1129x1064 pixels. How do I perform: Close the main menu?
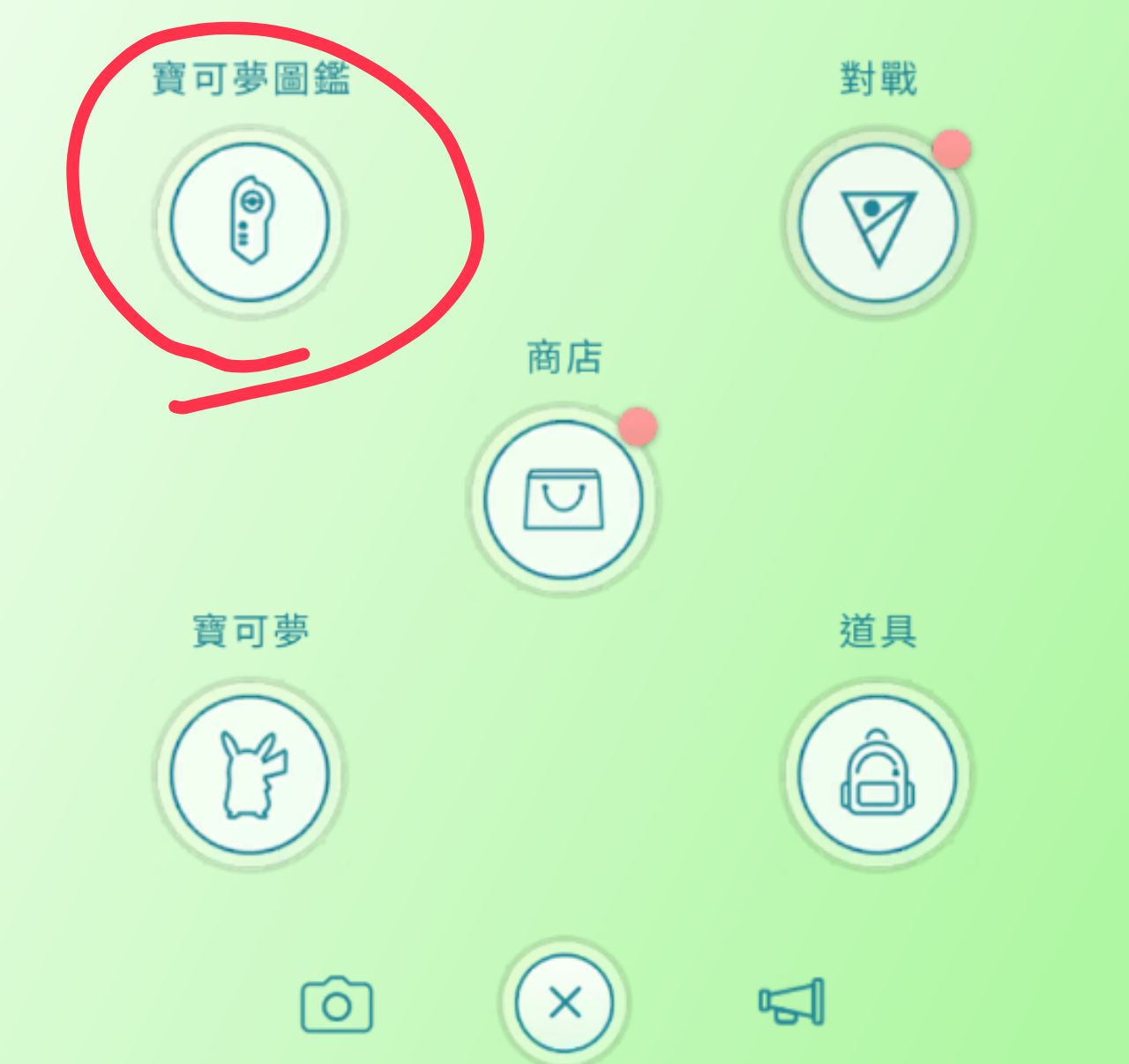coord(564,1002)
